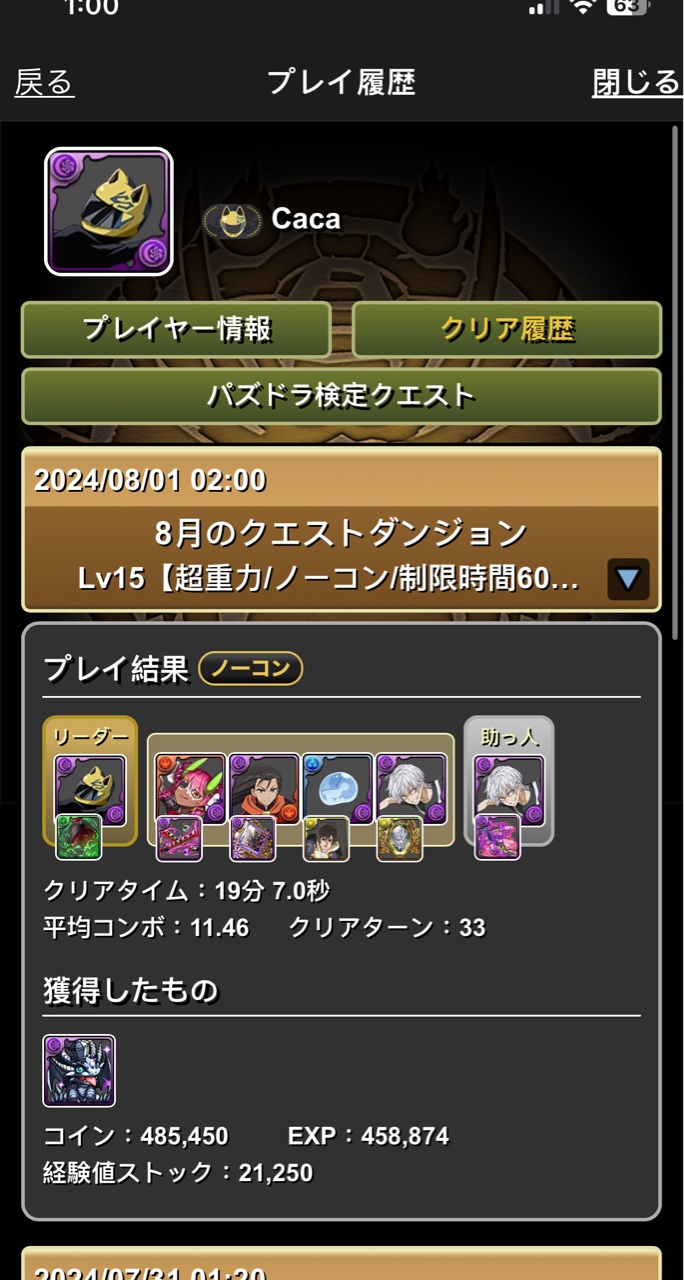
Task: Go back via the 戻る link
Action: pos(45,82)
